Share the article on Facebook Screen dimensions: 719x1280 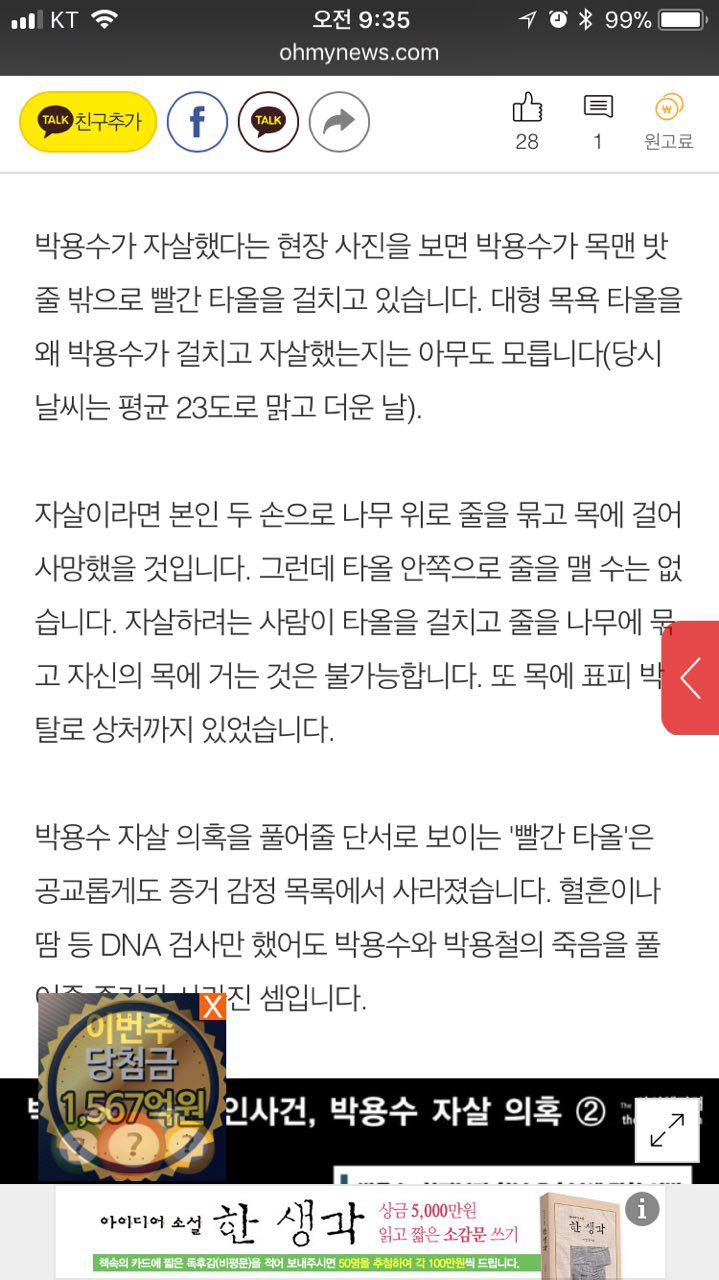(197, 122)
